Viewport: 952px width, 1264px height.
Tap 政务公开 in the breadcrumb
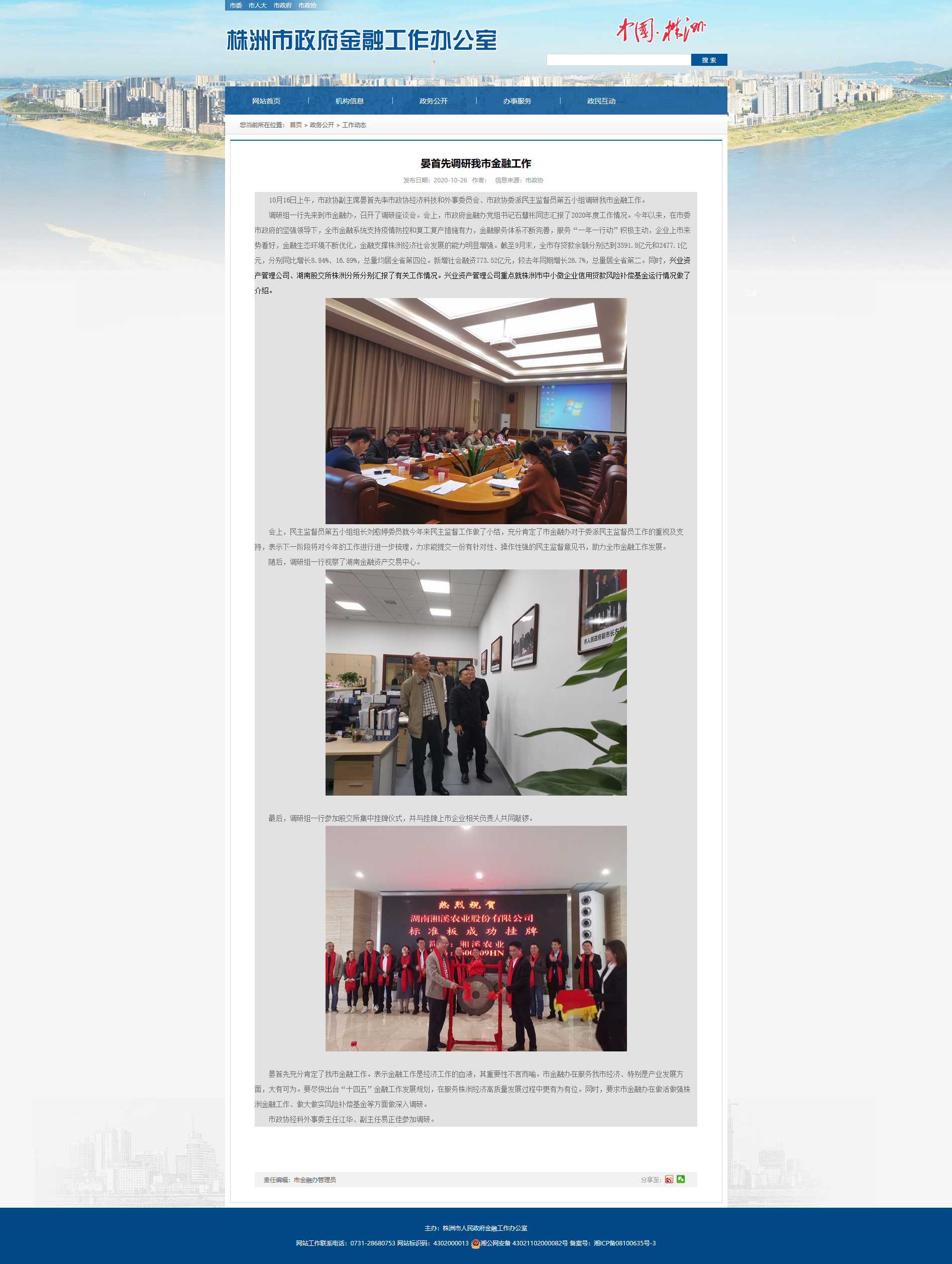coord(322,125)
